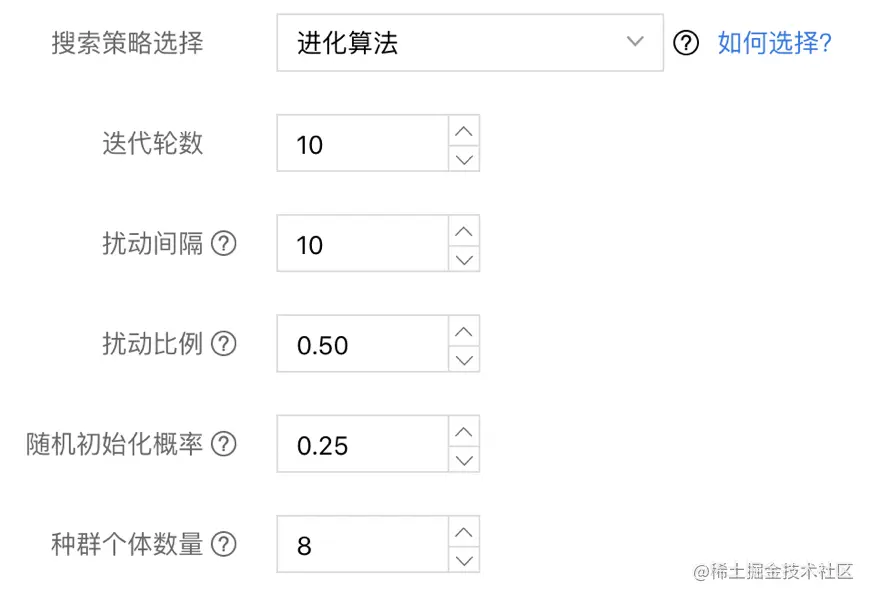
Task: Decrease the 种群个体数量 value
Action: (x=462, y=559)
